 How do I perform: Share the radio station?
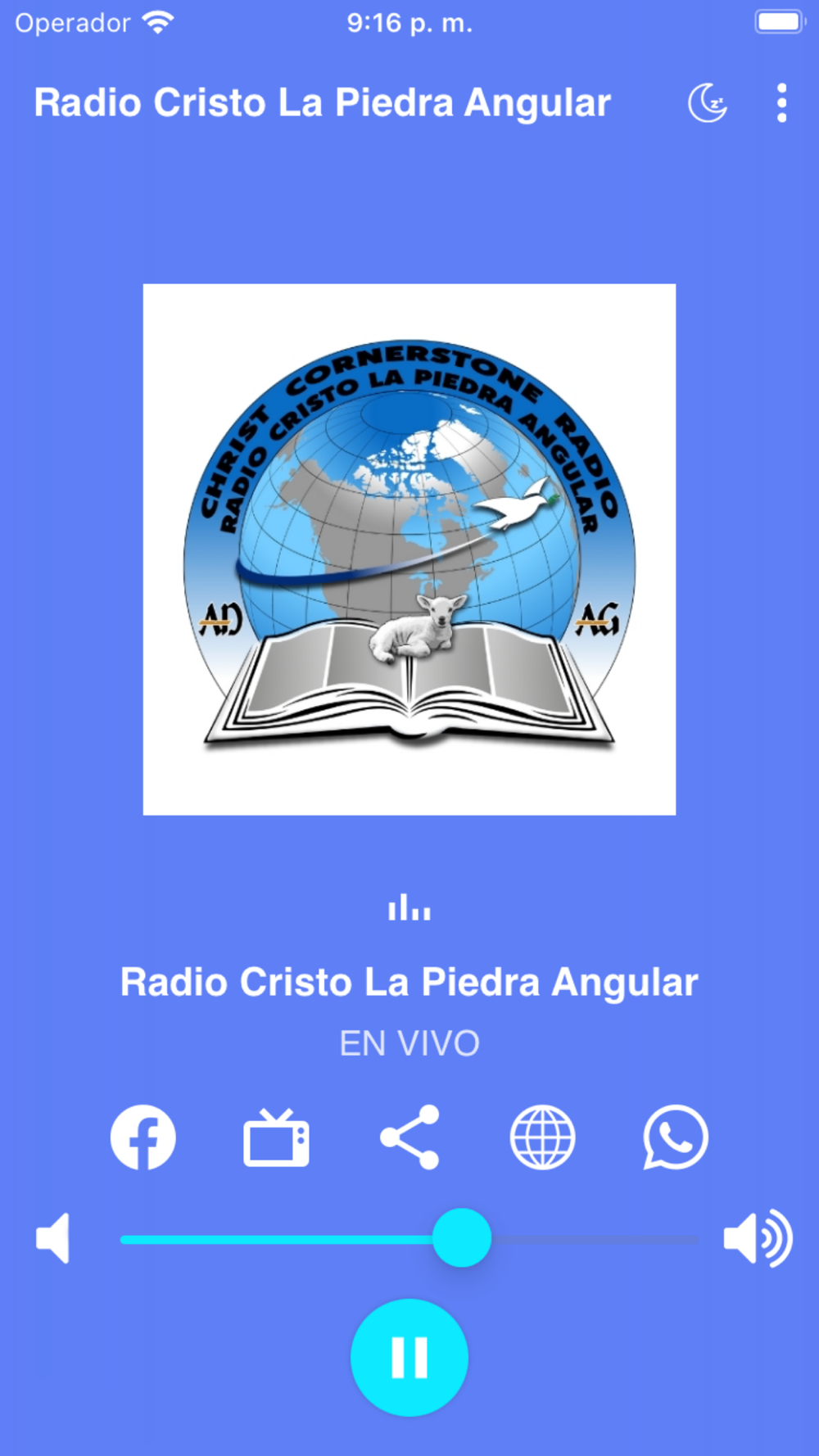tap(409, 1137)
